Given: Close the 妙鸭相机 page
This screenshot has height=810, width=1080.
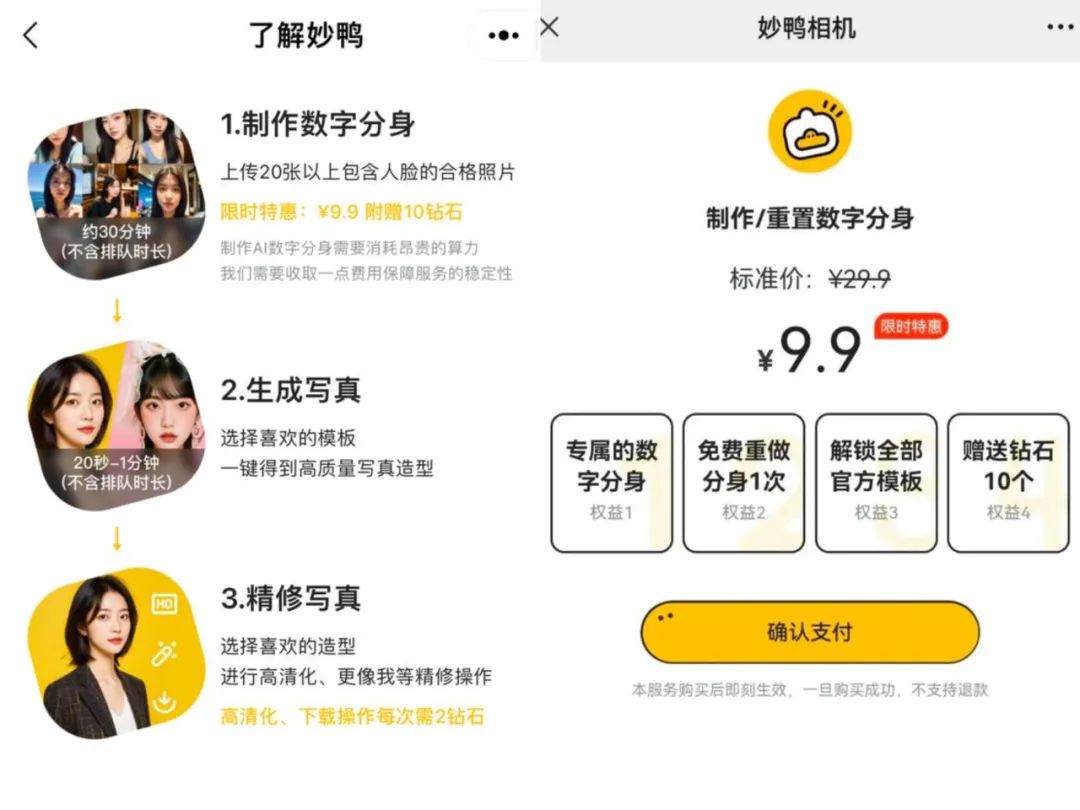Looking at the screenshot, I should click(x=550, y=28).
